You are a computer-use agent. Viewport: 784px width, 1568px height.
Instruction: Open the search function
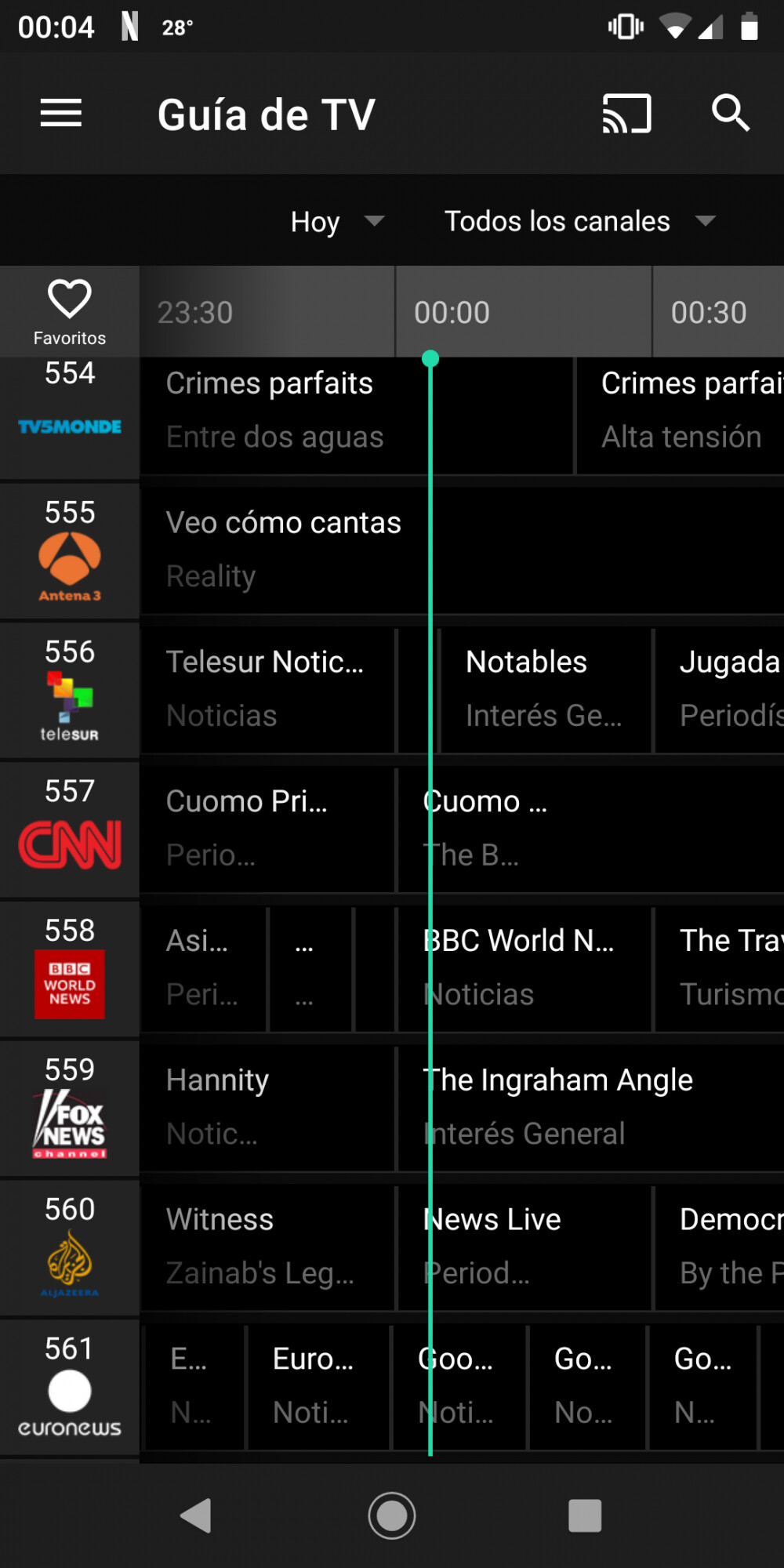click(731, 113)
